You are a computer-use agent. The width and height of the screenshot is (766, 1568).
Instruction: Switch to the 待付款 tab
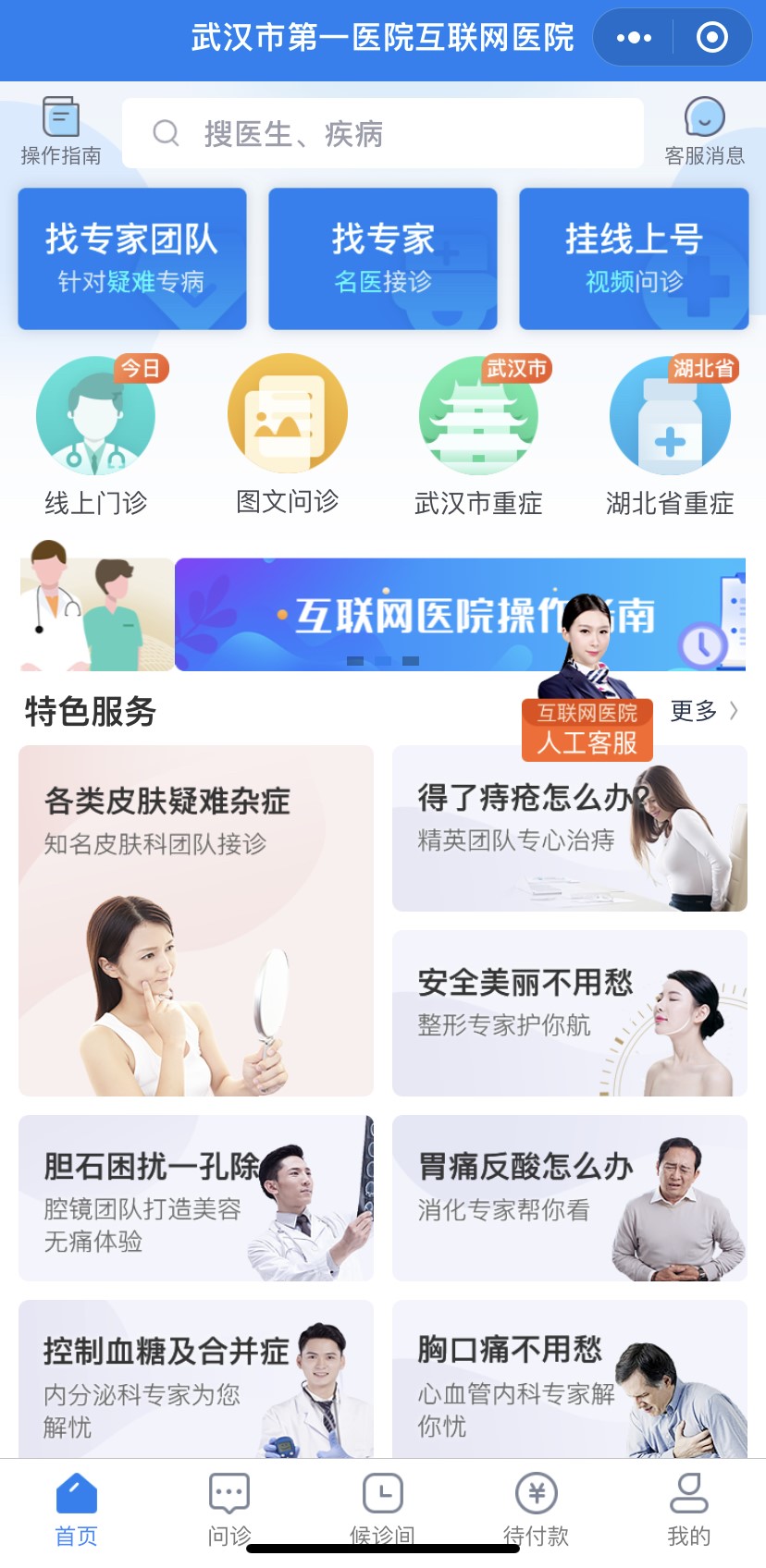click(x=536, y=1509)
